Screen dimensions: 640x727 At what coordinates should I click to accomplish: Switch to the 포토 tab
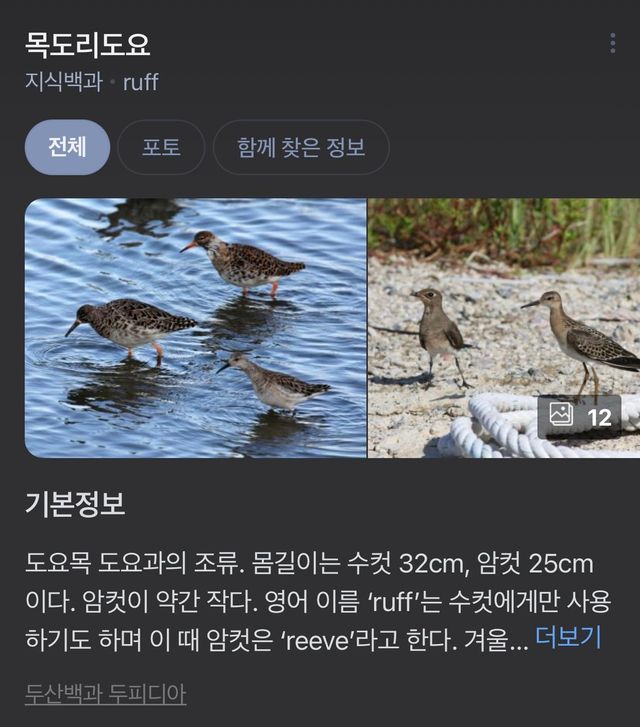click(x=161, y=147)
